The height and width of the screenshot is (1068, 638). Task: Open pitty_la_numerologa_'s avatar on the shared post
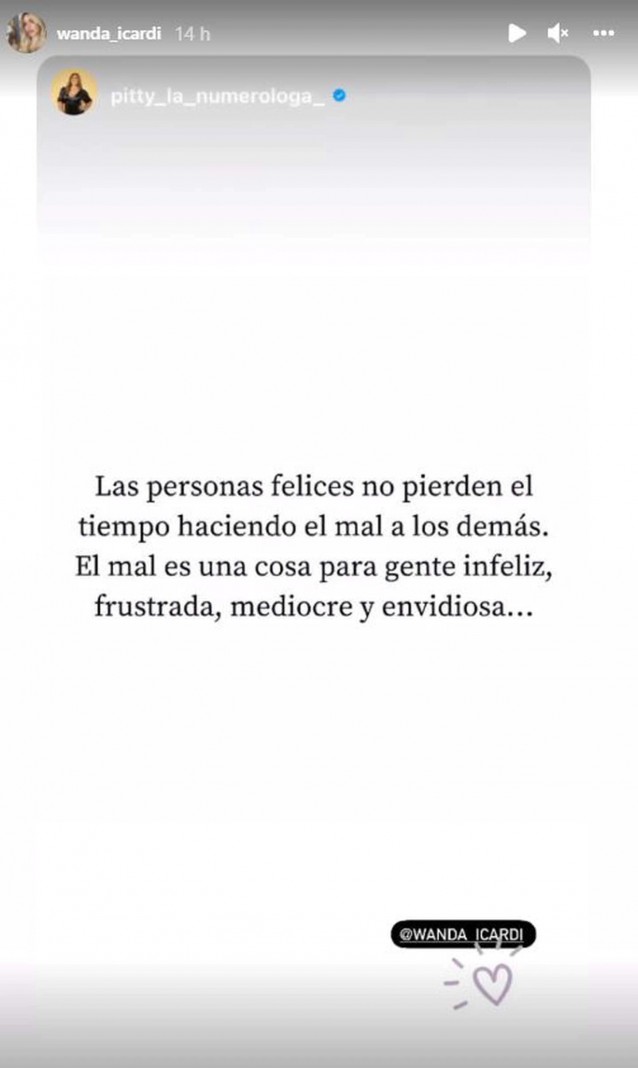(x=75, y=94)
